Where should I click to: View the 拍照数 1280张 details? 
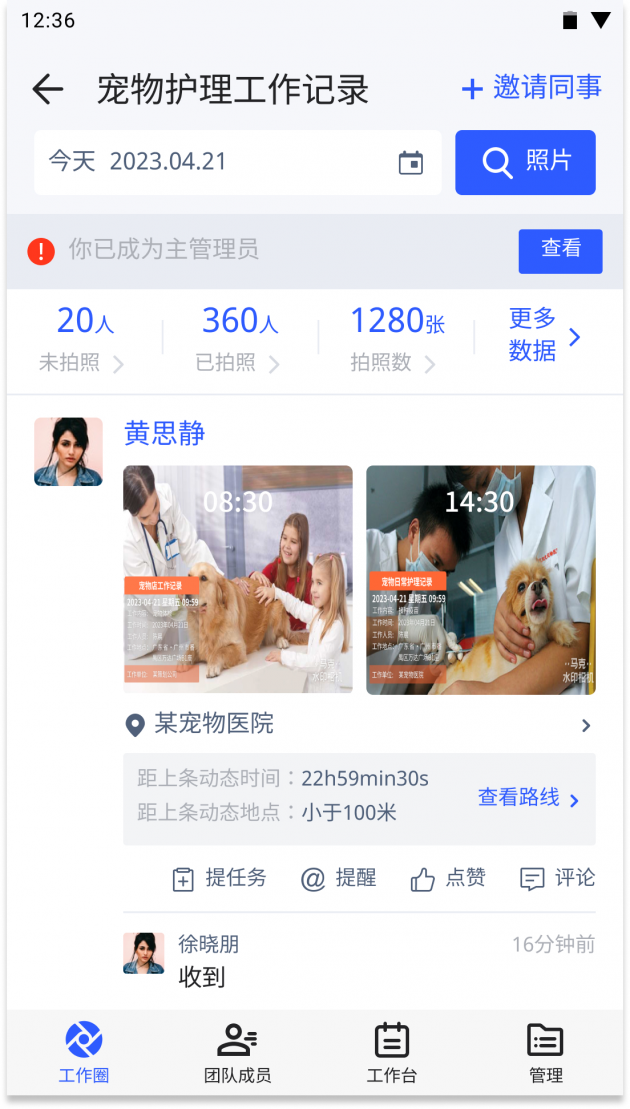(396, 338)
